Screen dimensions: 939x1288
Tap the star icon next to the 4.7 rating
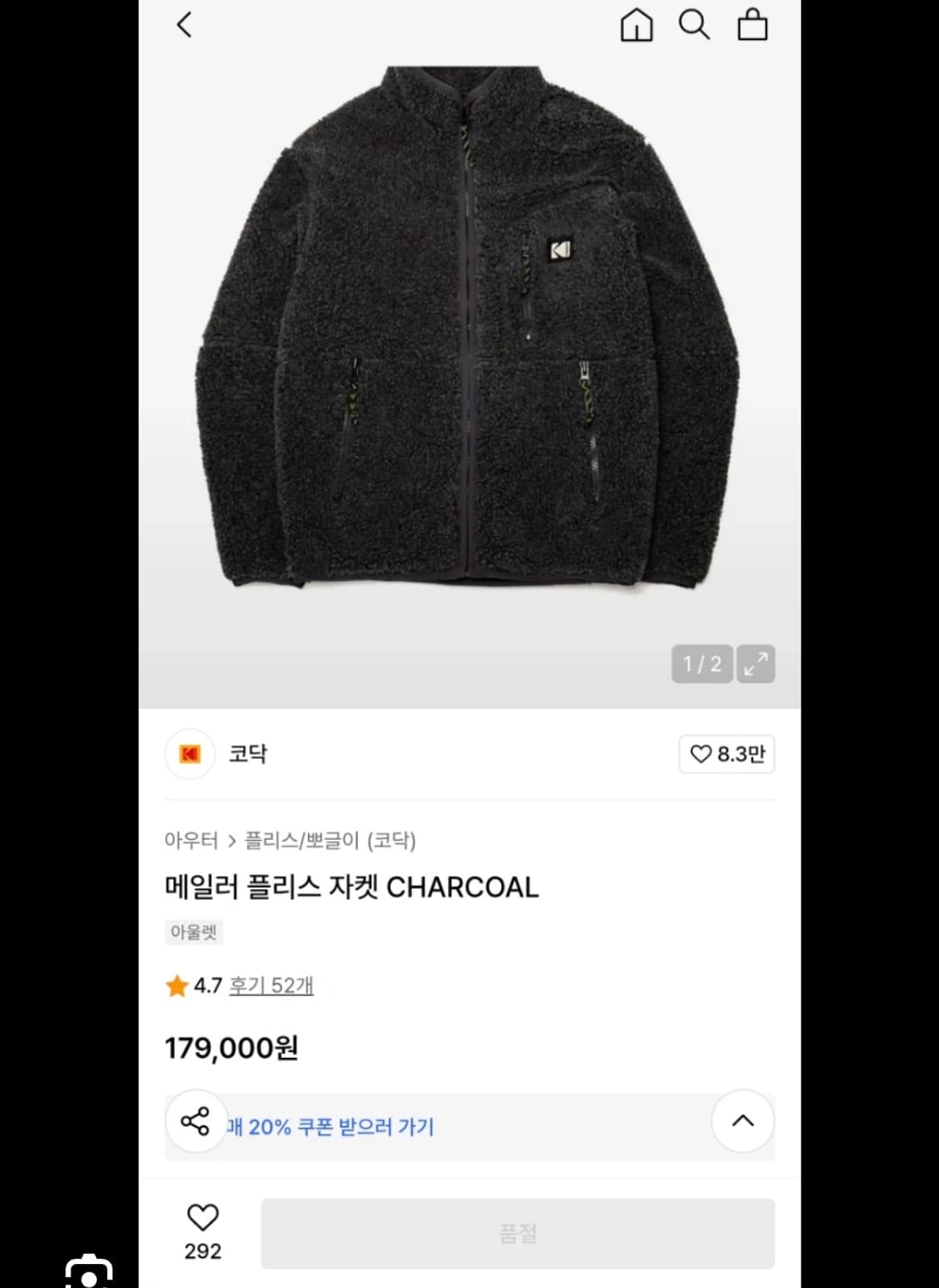click(x=178, y=986)
